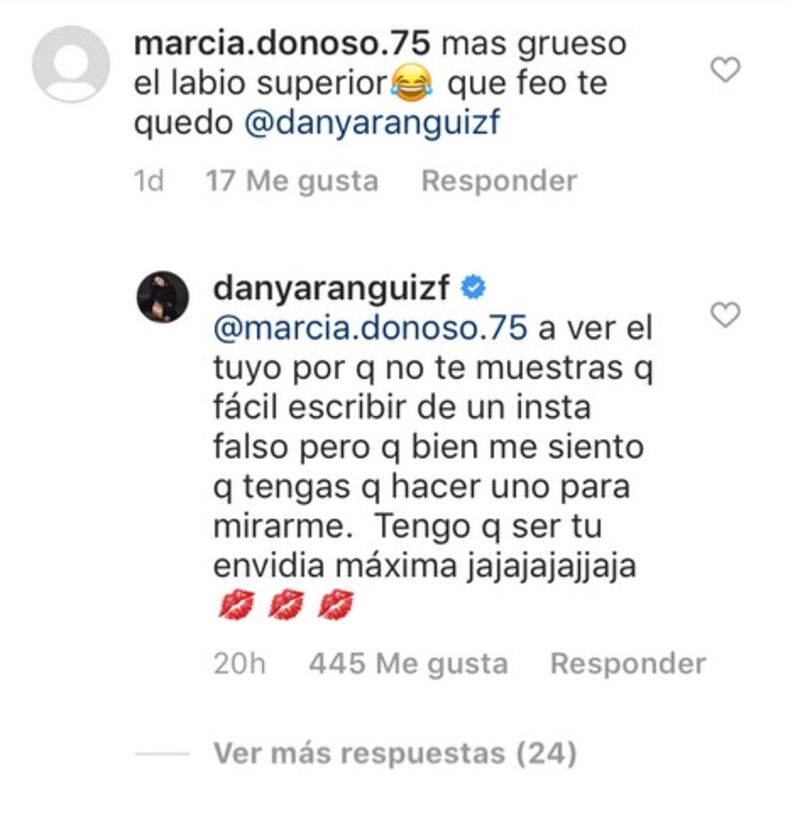This screenshot has height=815, width=800.
Task: View the 445 Me gusta likes
Action: point(408,663)
